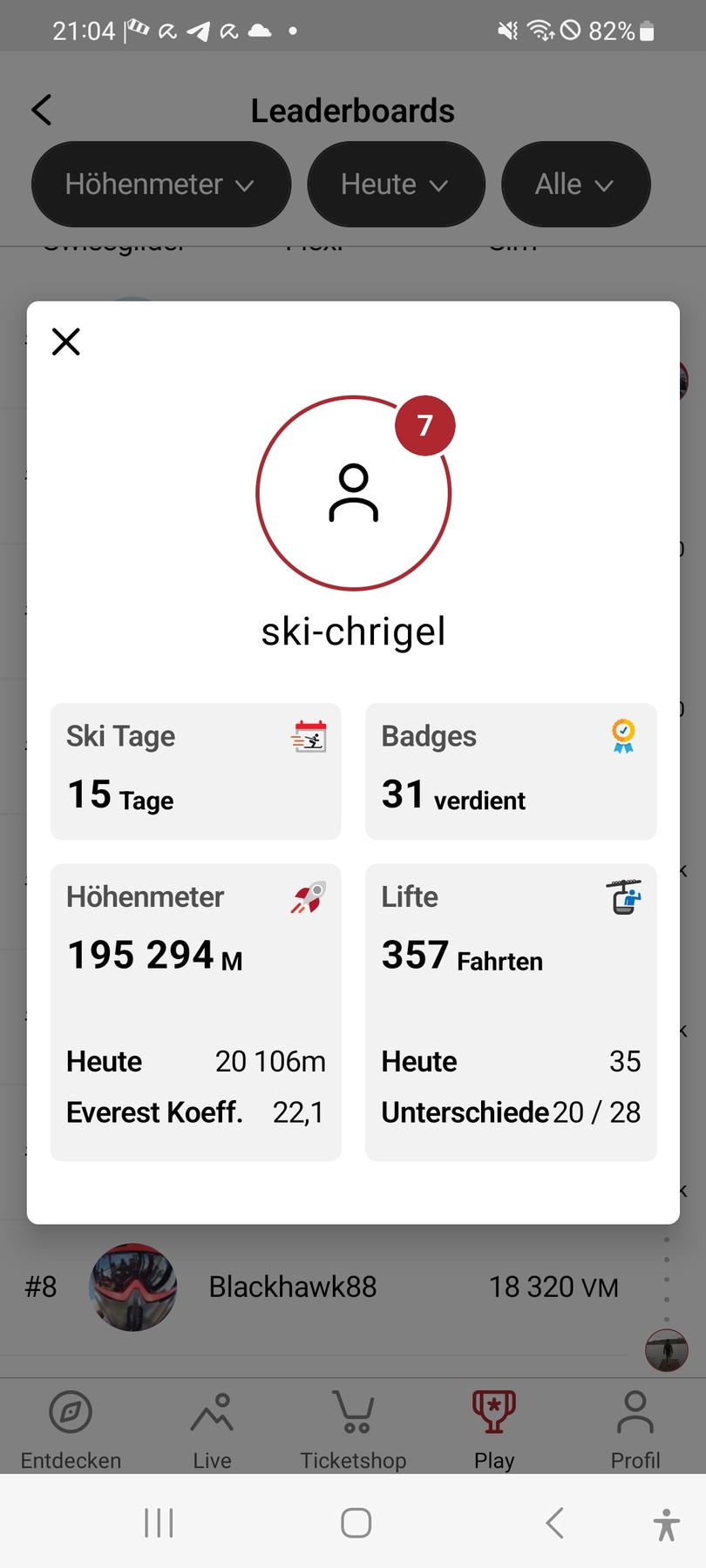706x1568 pixels.
Task: Open Blackhawk88's leaderboard entry
Action: 293,1287
